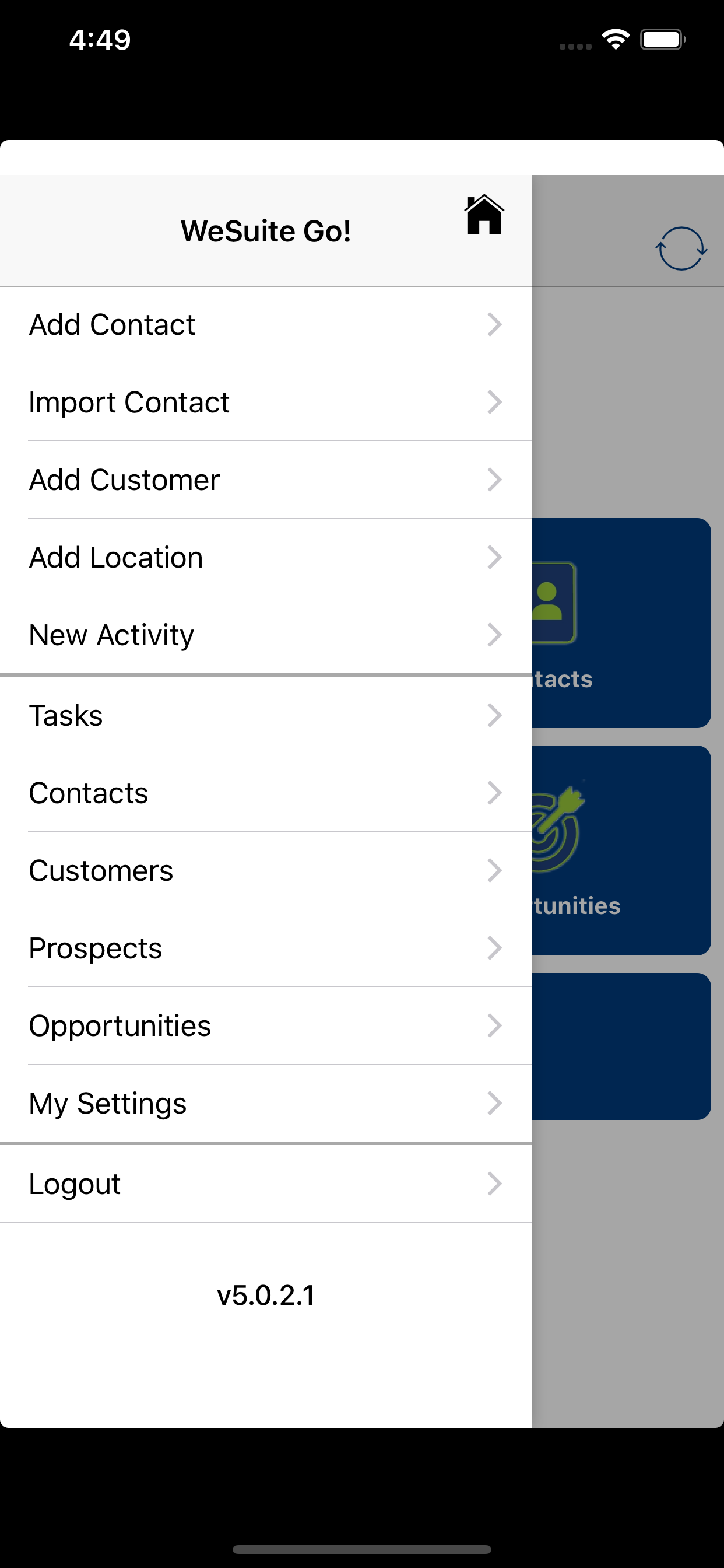Tap Logout

pos(266,1185)
